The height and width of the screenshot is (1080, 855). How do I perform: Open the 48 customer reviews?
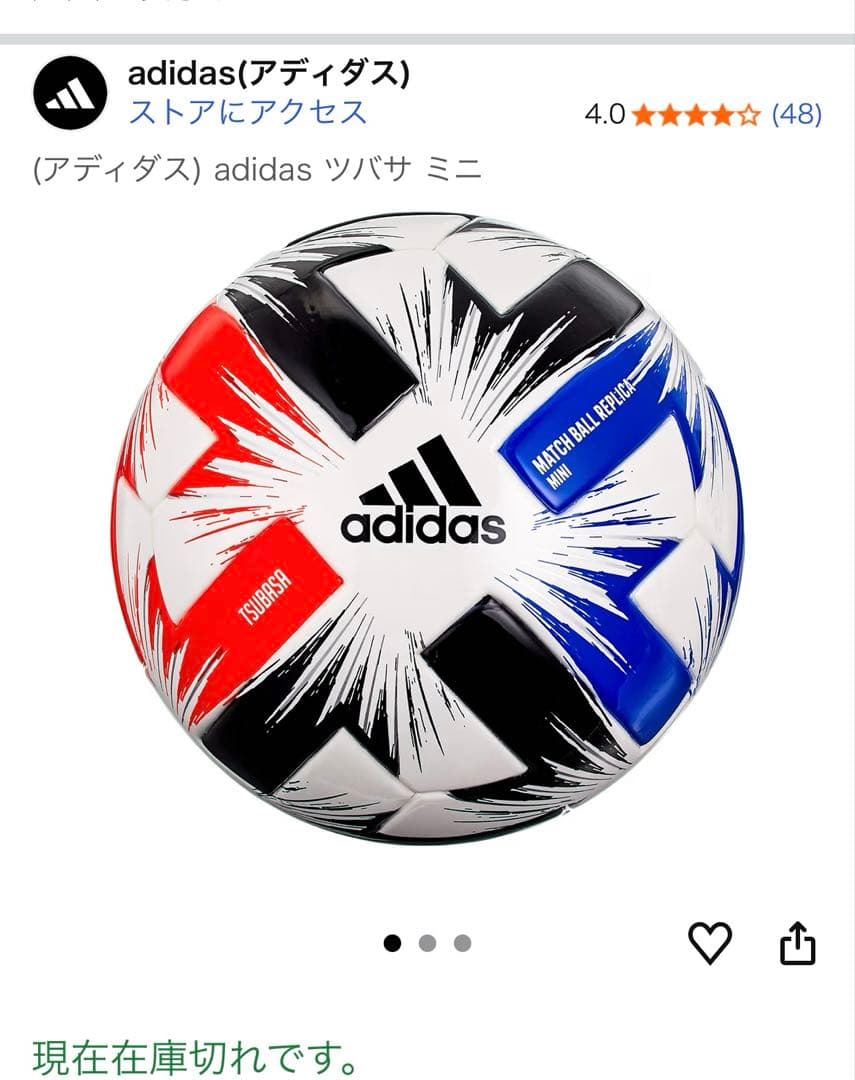point(796,114)
